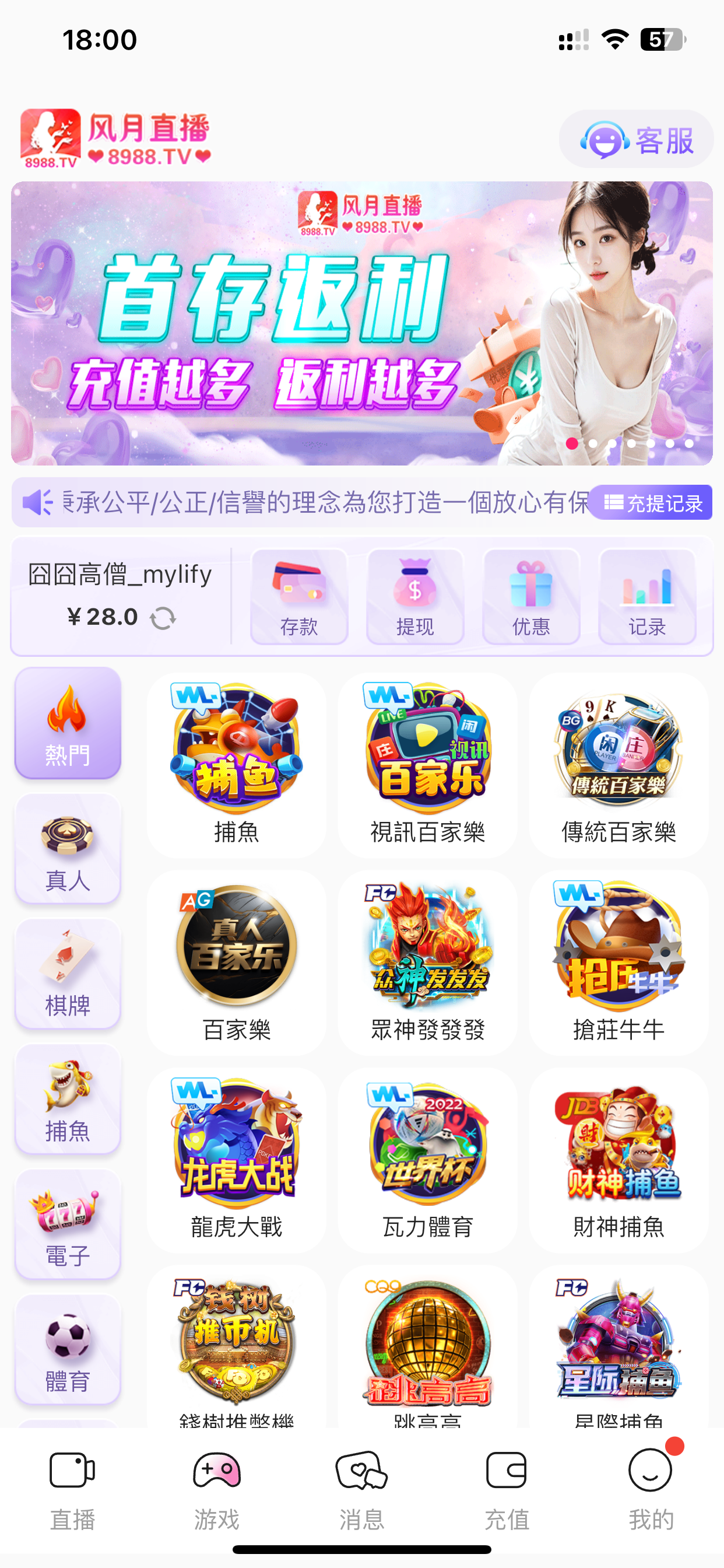Screen dimensions: 724x1568
Task: Open 傳統百家樂 game tile
Action: [x=618, y=765]
